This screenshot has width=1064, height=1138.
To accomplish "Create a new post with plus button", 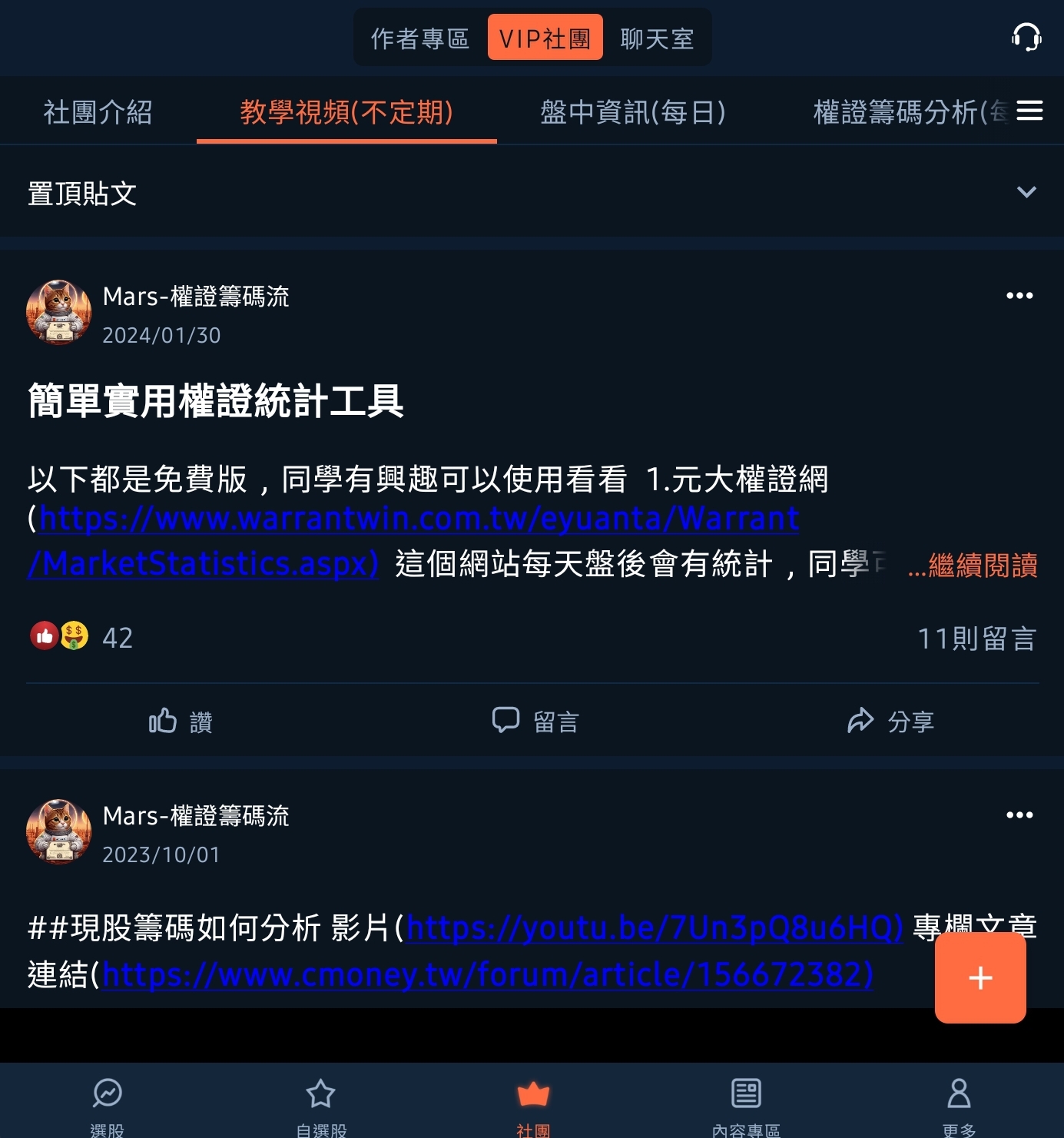I will tap(980, 978).
